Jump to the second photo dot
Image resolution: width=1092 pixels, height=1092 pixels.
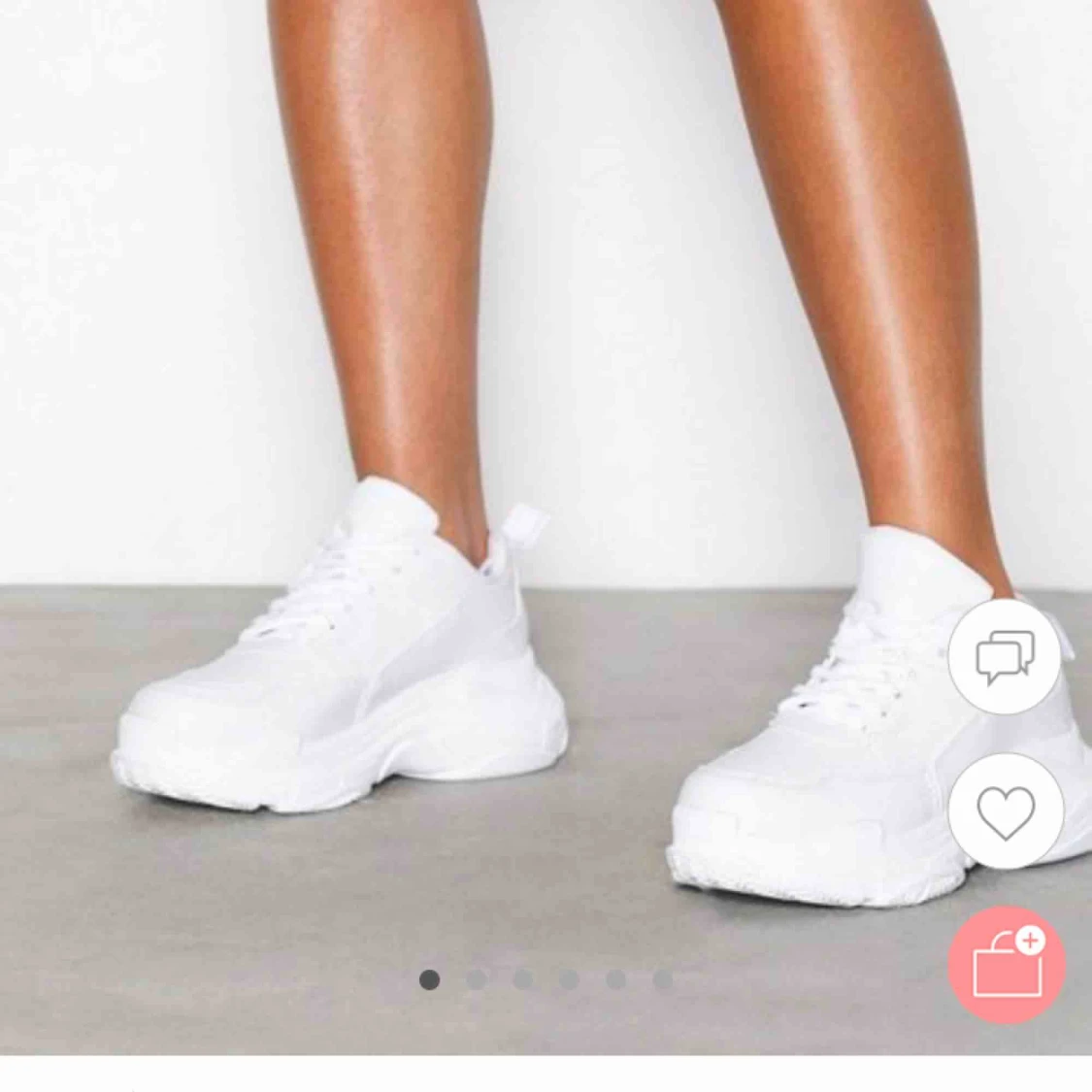pyautogui.click(x=476, y=979)
